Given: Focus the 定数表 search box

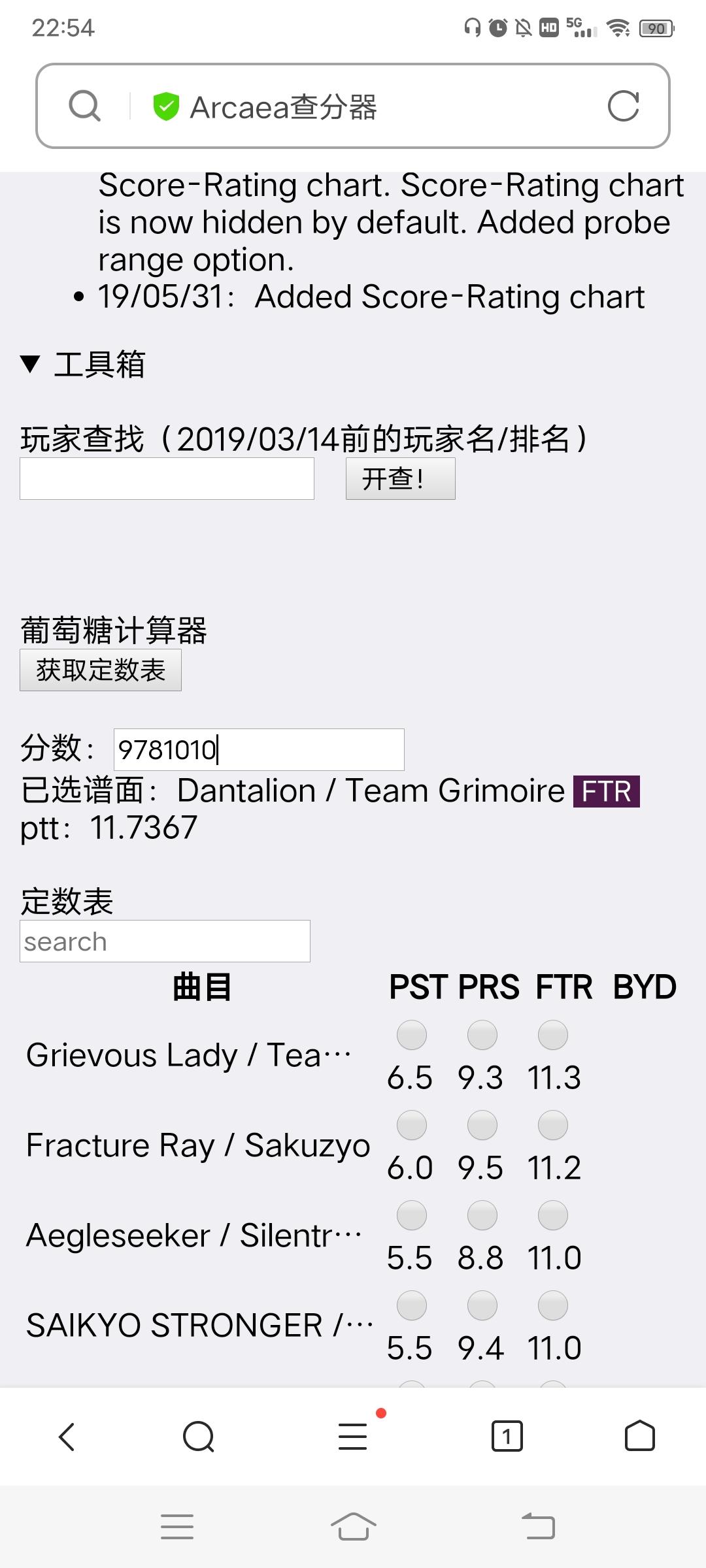Looking at the screenshot, I should click(165, 941).
